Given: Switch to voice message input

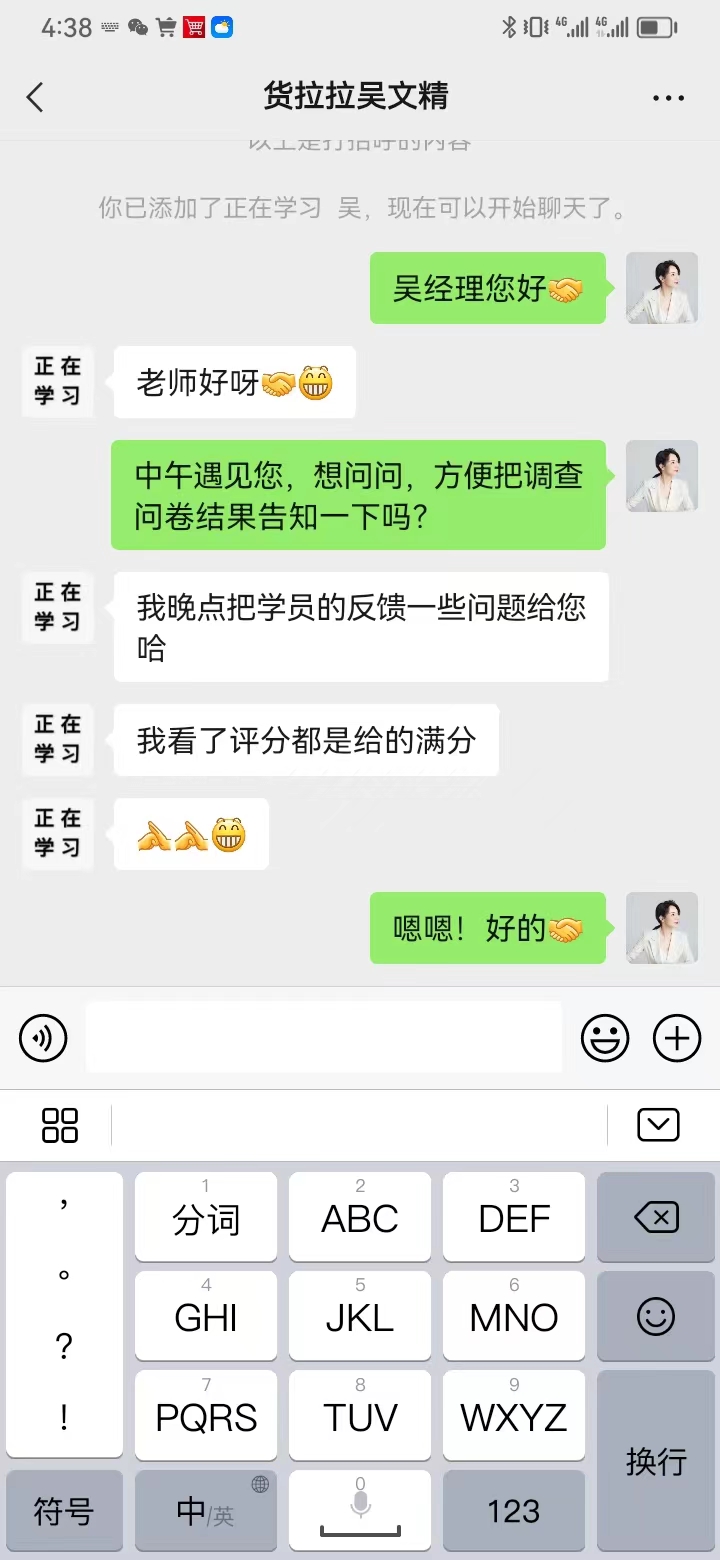Looking at the screenshot, I should (43, 1038).
